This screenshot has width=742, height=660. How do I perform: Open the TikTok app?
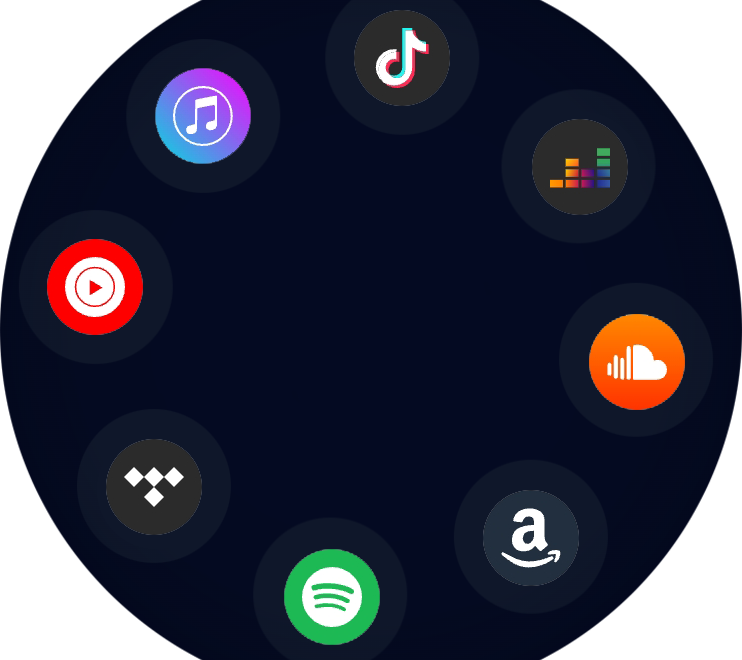click(x=402, y=58)
